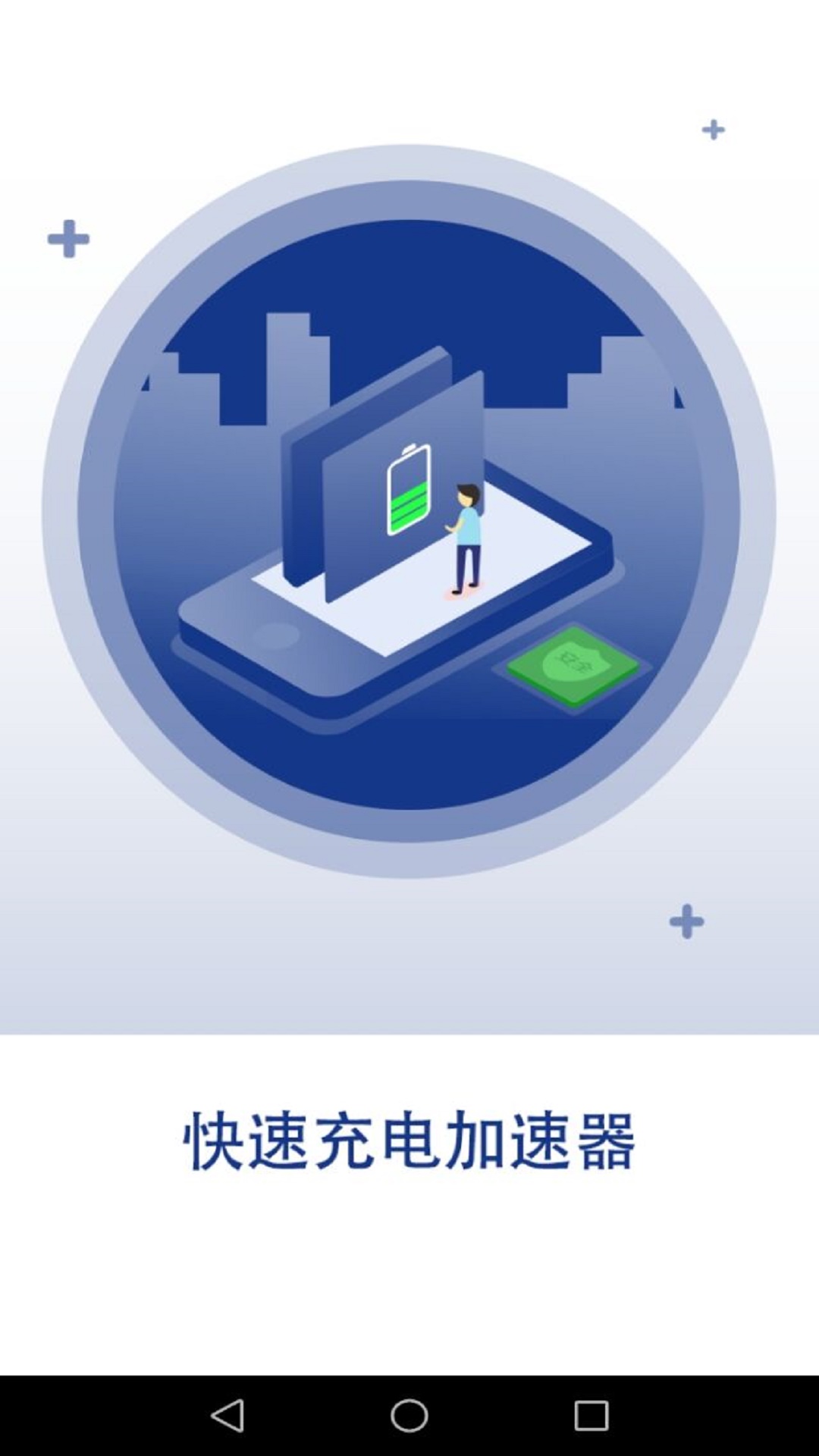Open the recent apps overview
Image resolution: width=819 pixels, height=1456 pixels.
591,1415
